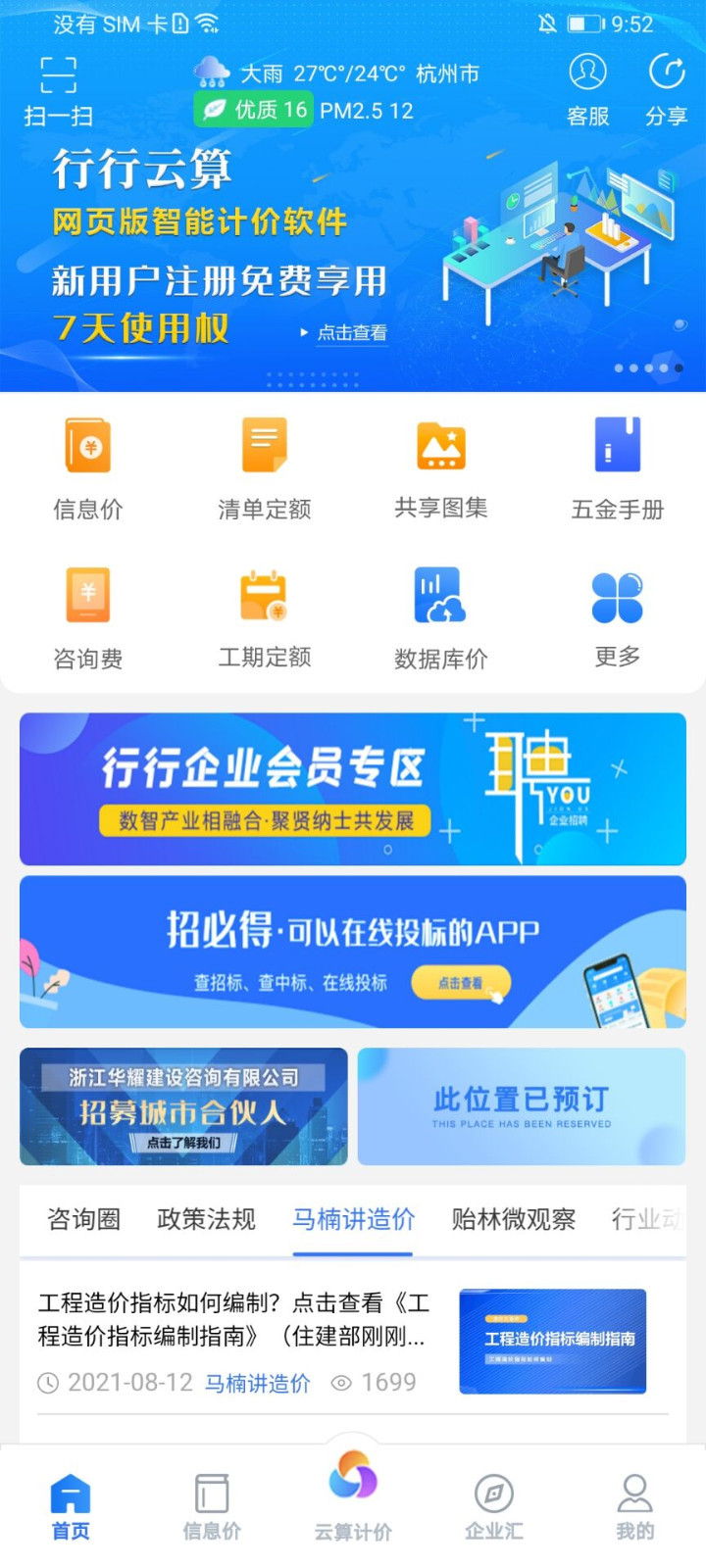Switch to the 政策法规 tab

tap(205, 1219)
